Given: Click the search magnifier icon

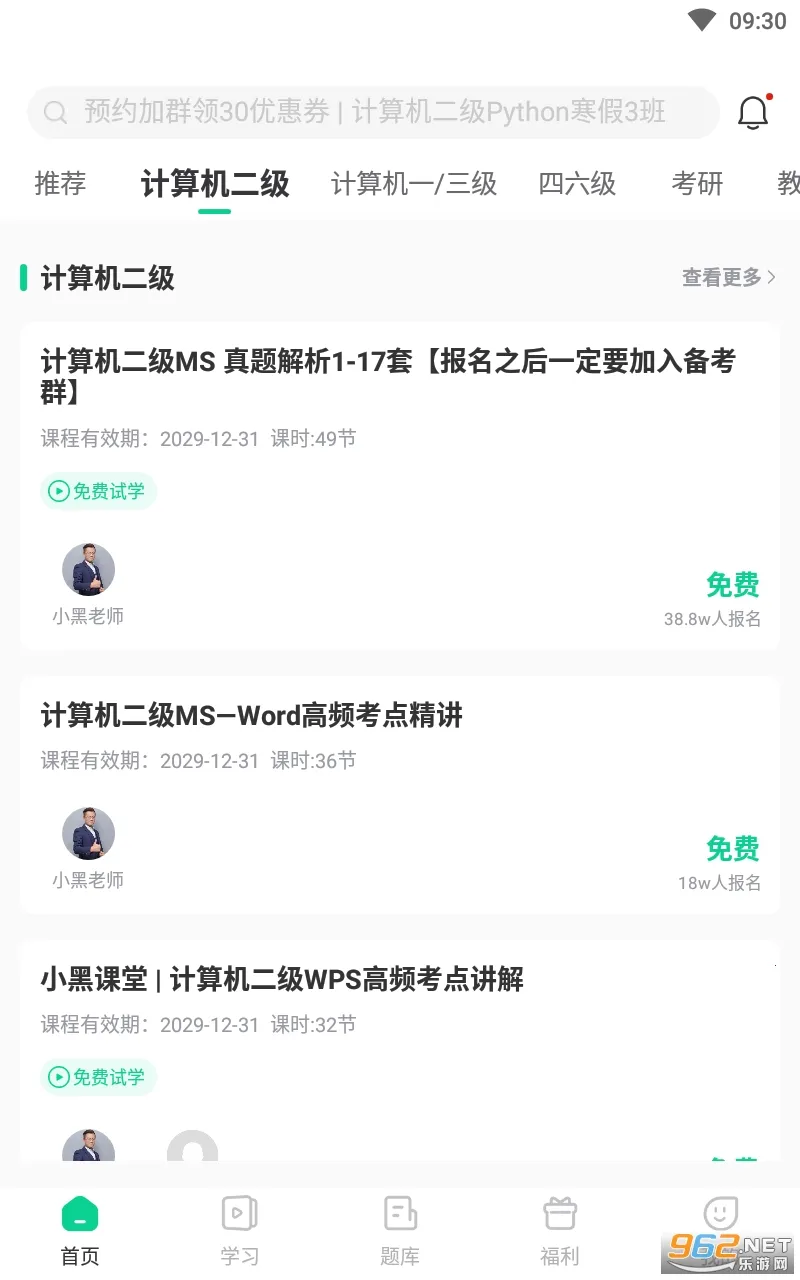Looking at the screenshot, I should point(55,112).
